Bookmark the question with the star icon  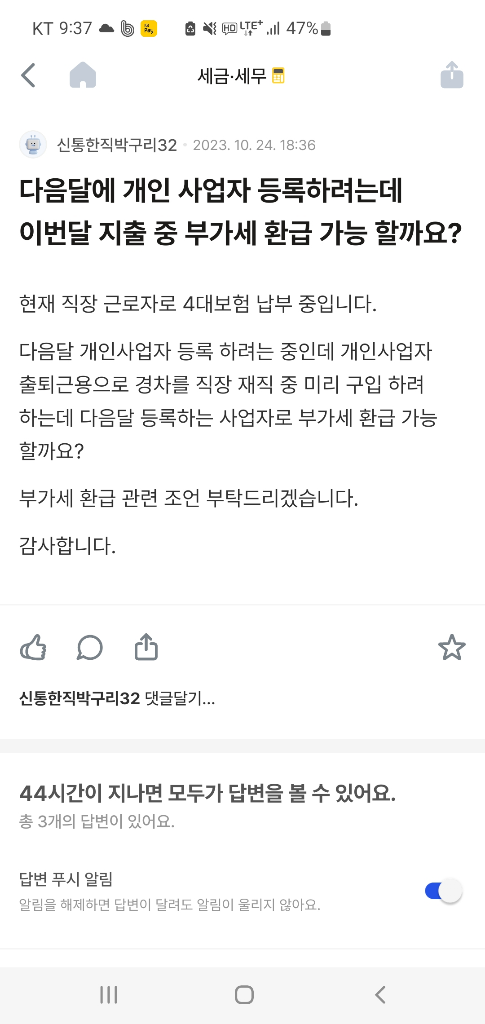tap(452, 647)
